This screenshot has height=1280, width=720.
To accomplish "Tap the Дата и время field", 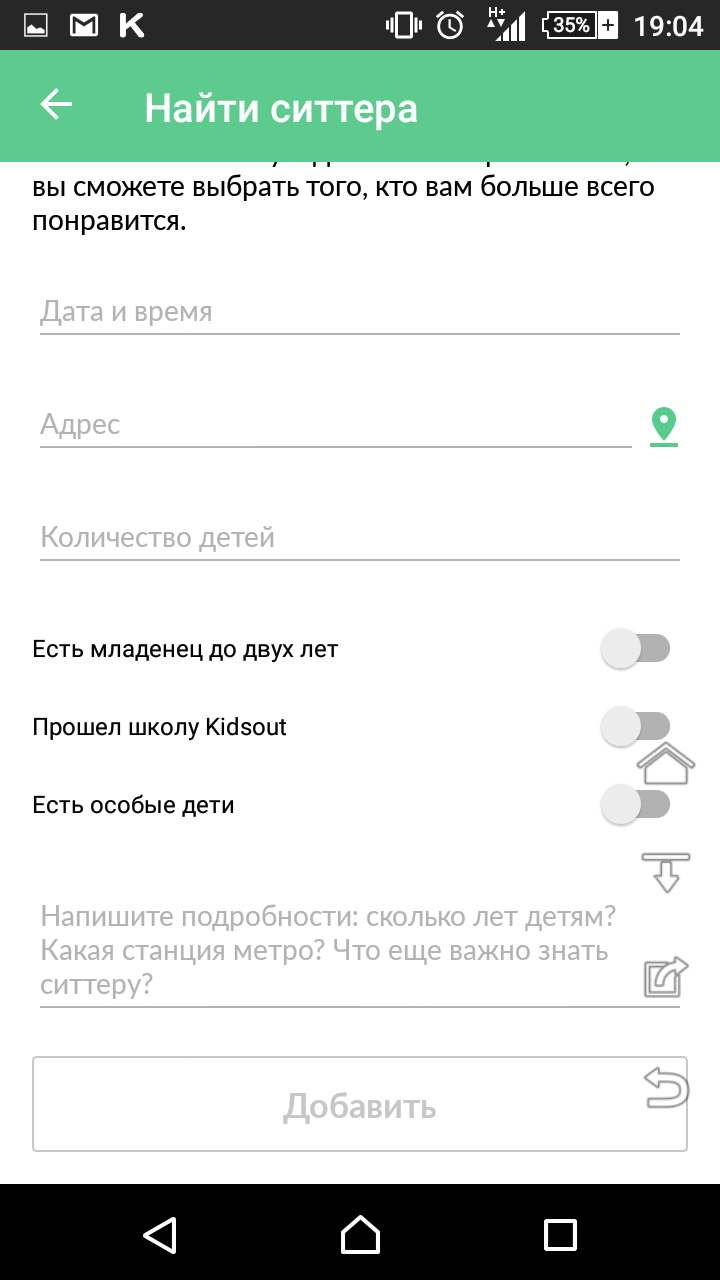I will pyautogui.click(x=360, y=312).
